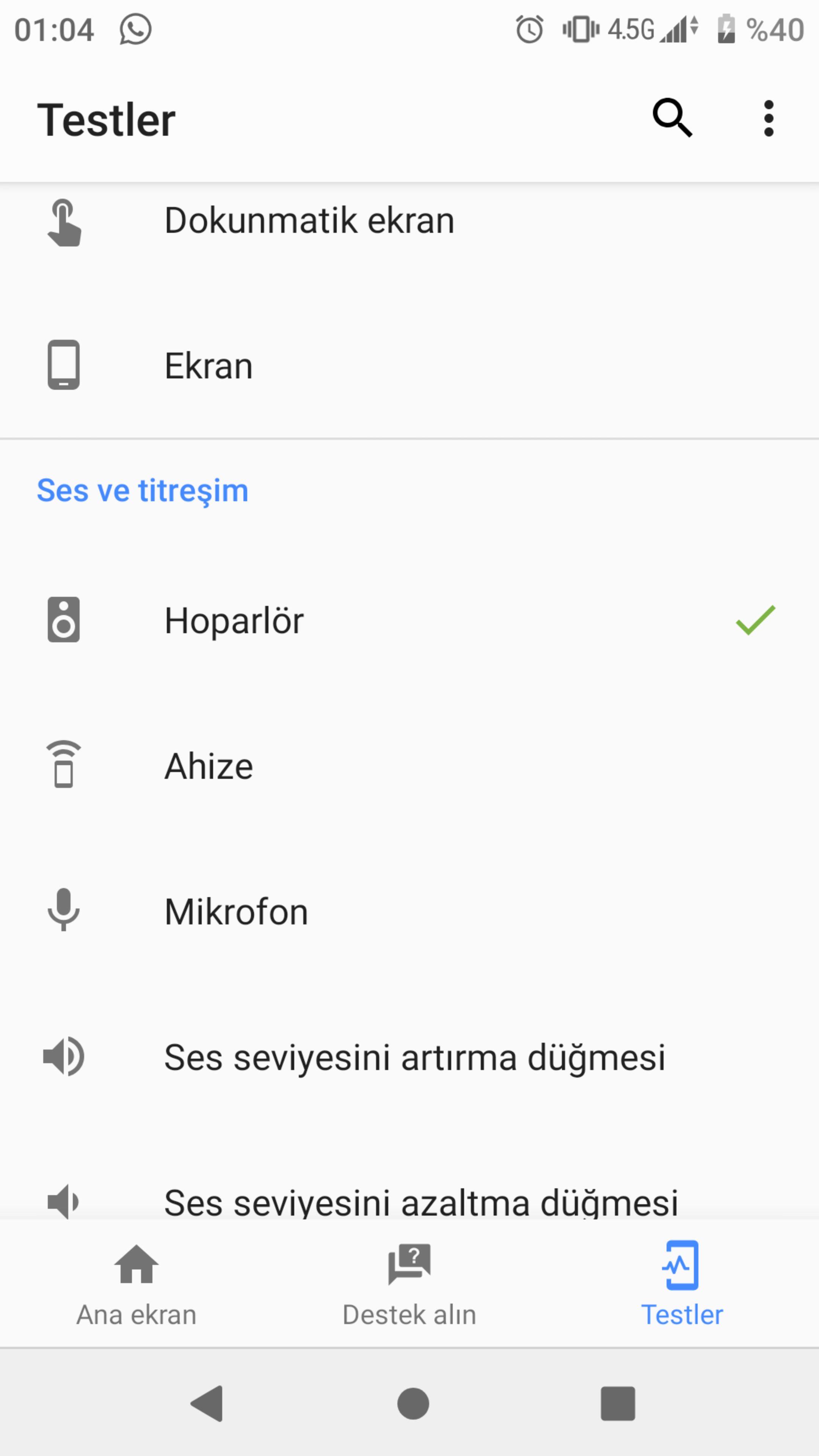Tap the system back button
819x1456 pixels.
point(207,1403)
